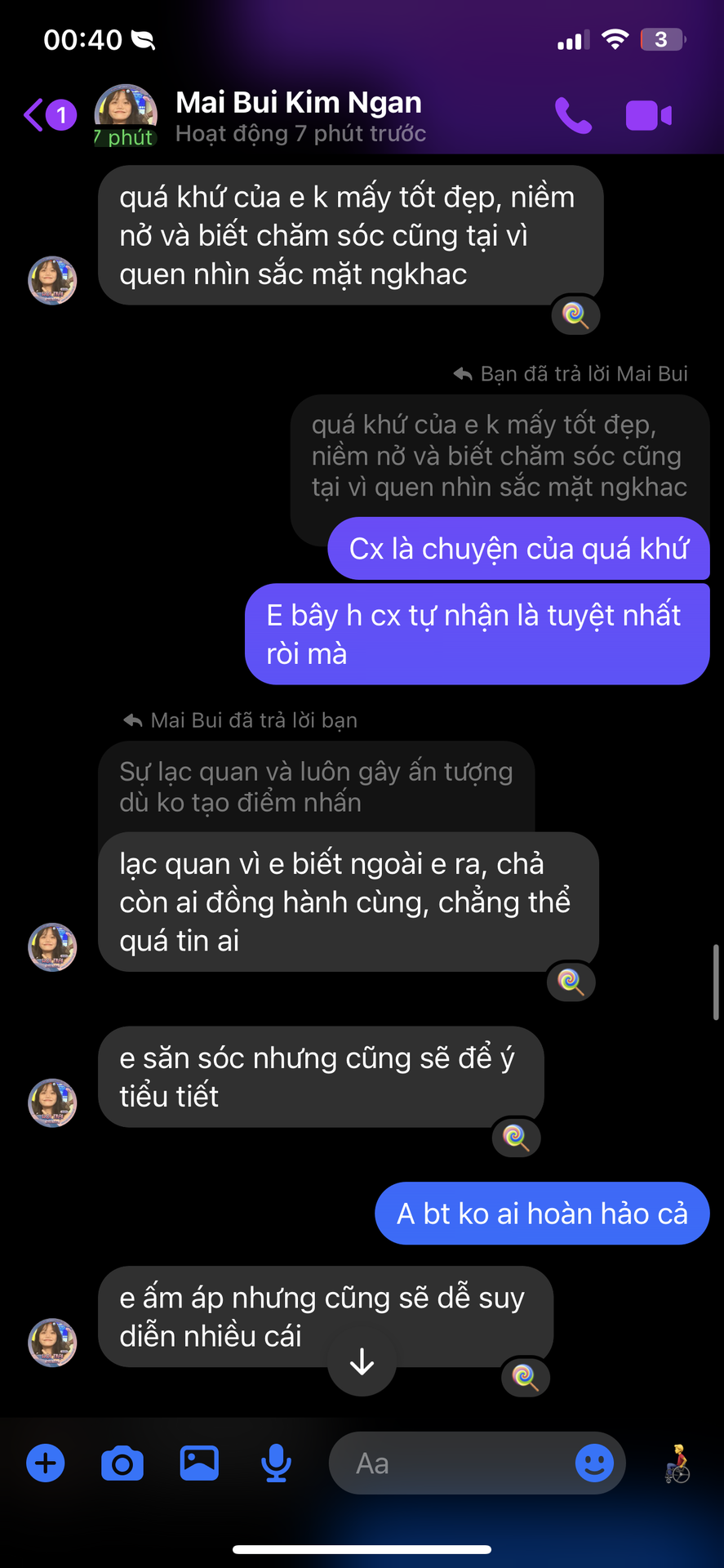Image resolution: width=724 pixels, height=1568 pixels.
Task: Start a video call with Mai Bui Kim Ngan
Action: (x=648, y=116)
